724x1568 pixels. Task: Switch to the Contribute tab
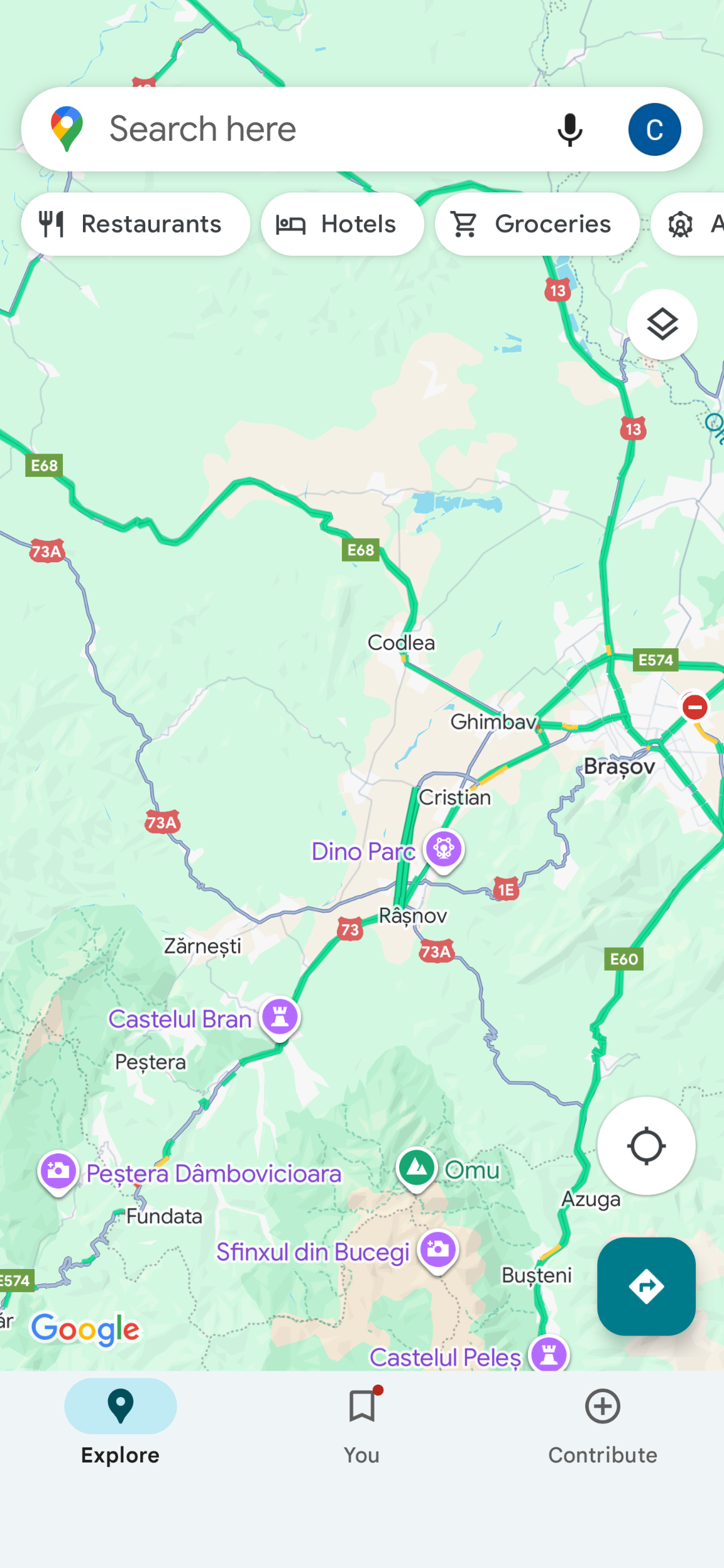603,1426
